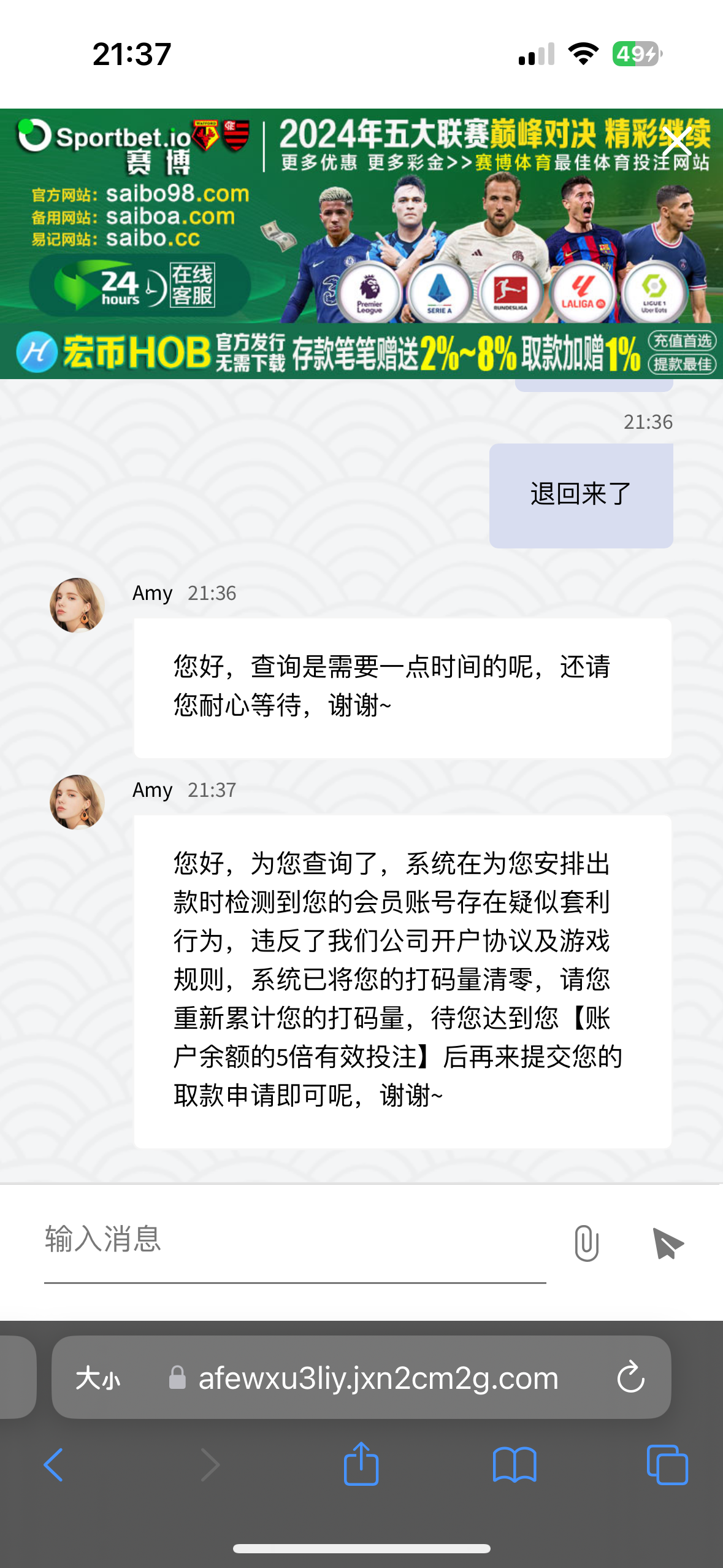The image size is (723, 1568).
Task: Attach a file with the paperclip
Action: pyautogui.click(x=586, y=1243)
